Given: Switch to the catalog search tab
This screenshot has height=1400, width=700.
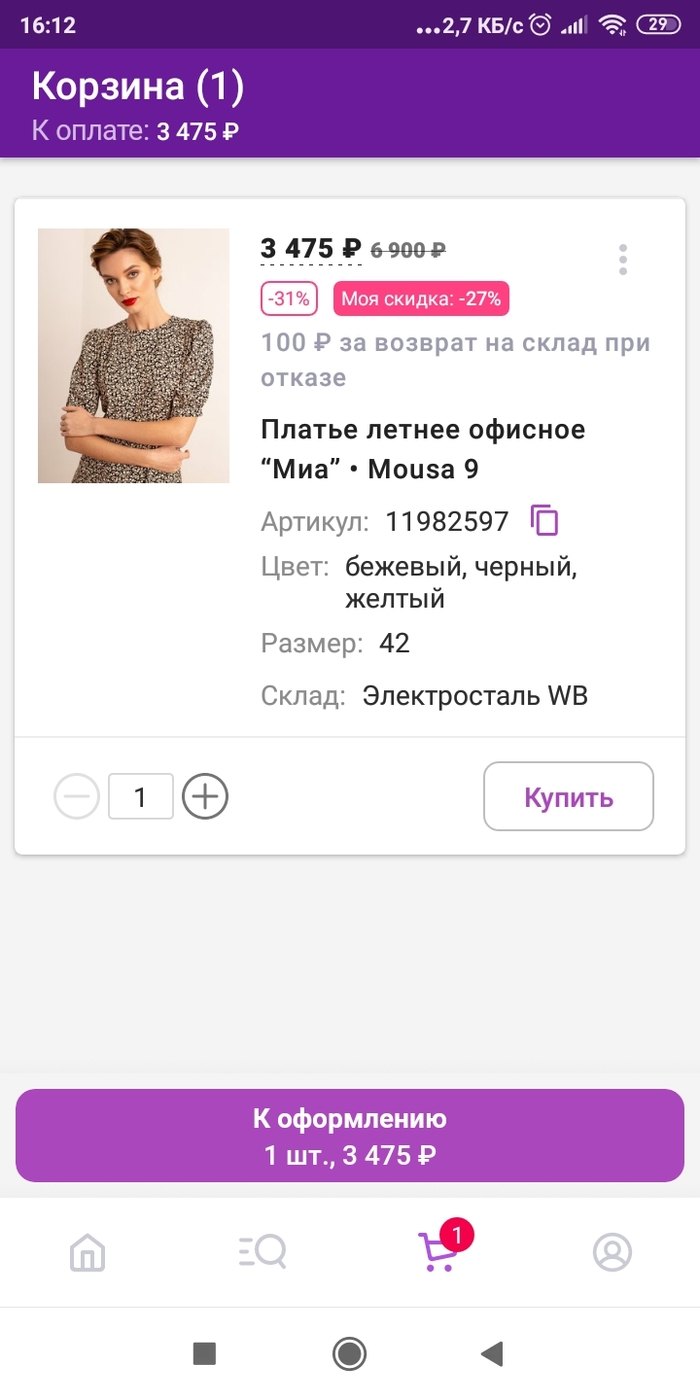Looking at the screenshot, I should pos(262,1252).
